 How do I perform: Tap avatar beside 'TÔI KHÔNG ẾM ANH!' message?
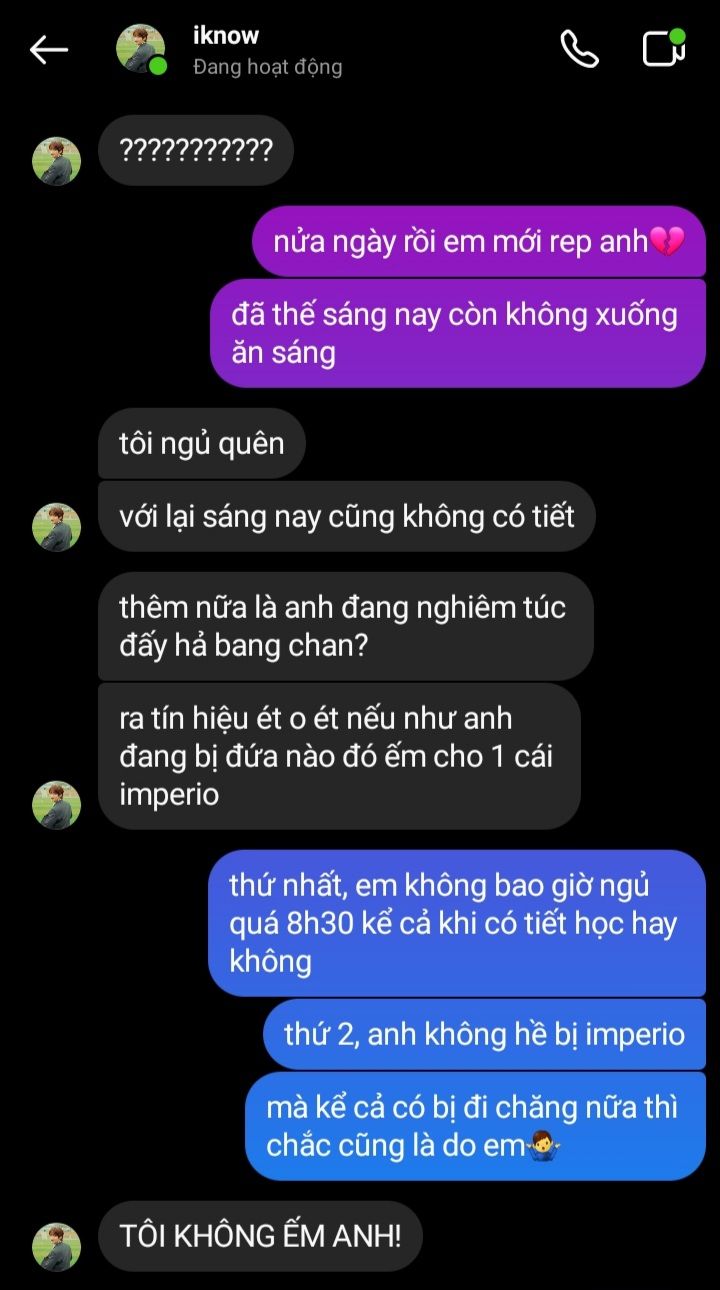(56, 1247)
